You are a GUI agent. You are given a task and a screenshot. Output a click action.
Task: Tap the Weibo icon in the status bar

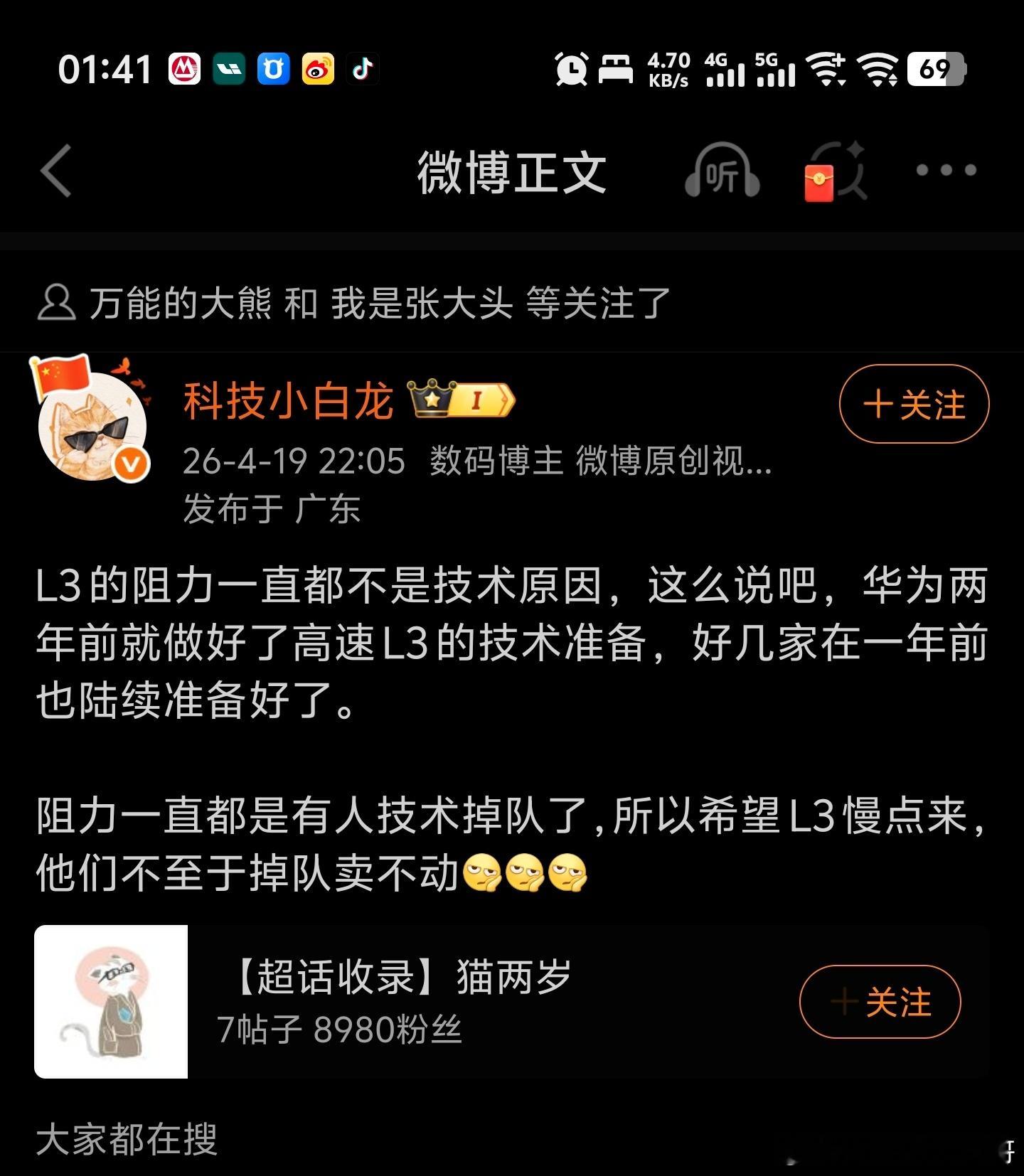[319, 68]
